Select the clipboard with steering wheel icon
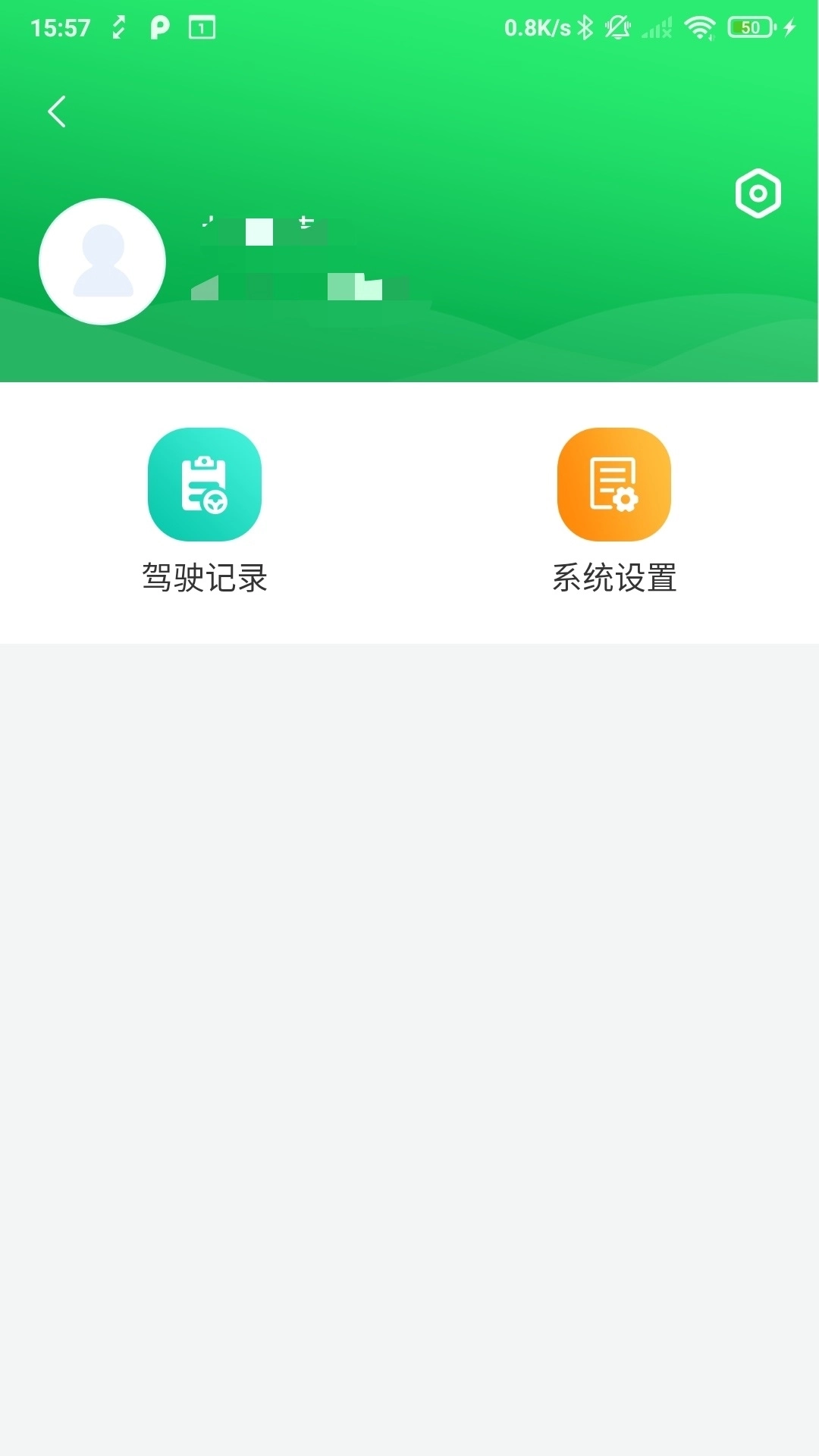Screen dimensions: 819x1456 click(205, 484)
